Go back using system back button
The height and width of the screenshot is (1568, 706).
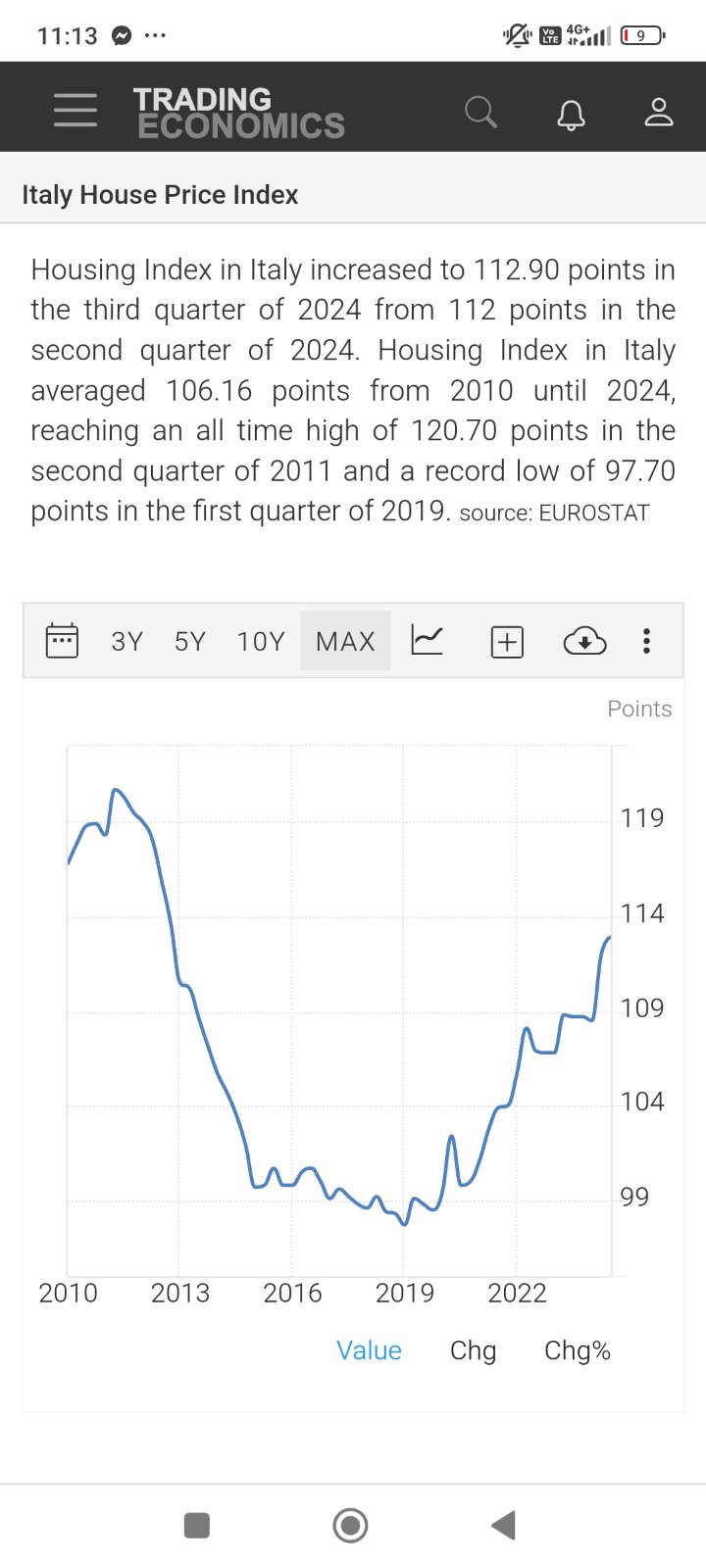pos(504,1525)
